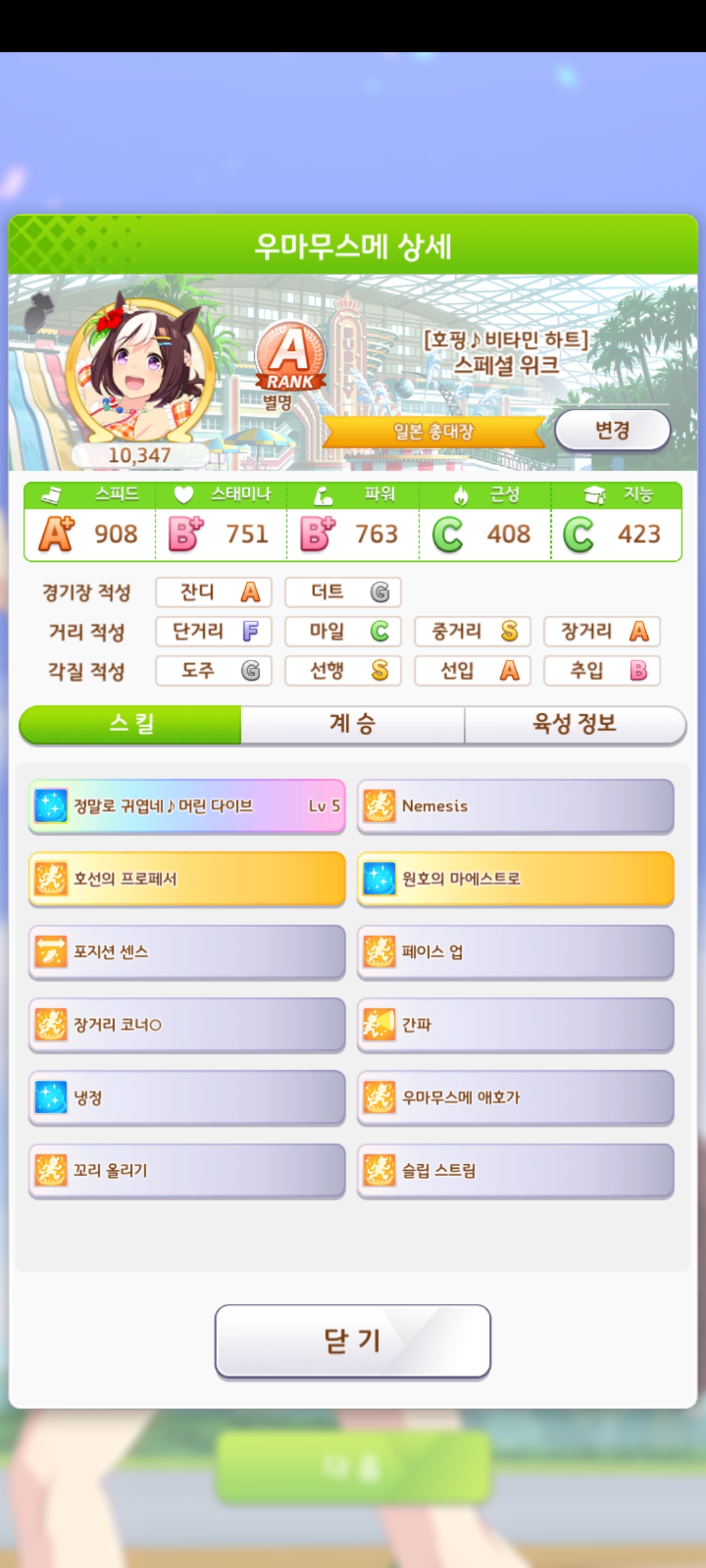Check the 슬립 스트림 skill
706x1568 pixels.
pos(515,1170)
